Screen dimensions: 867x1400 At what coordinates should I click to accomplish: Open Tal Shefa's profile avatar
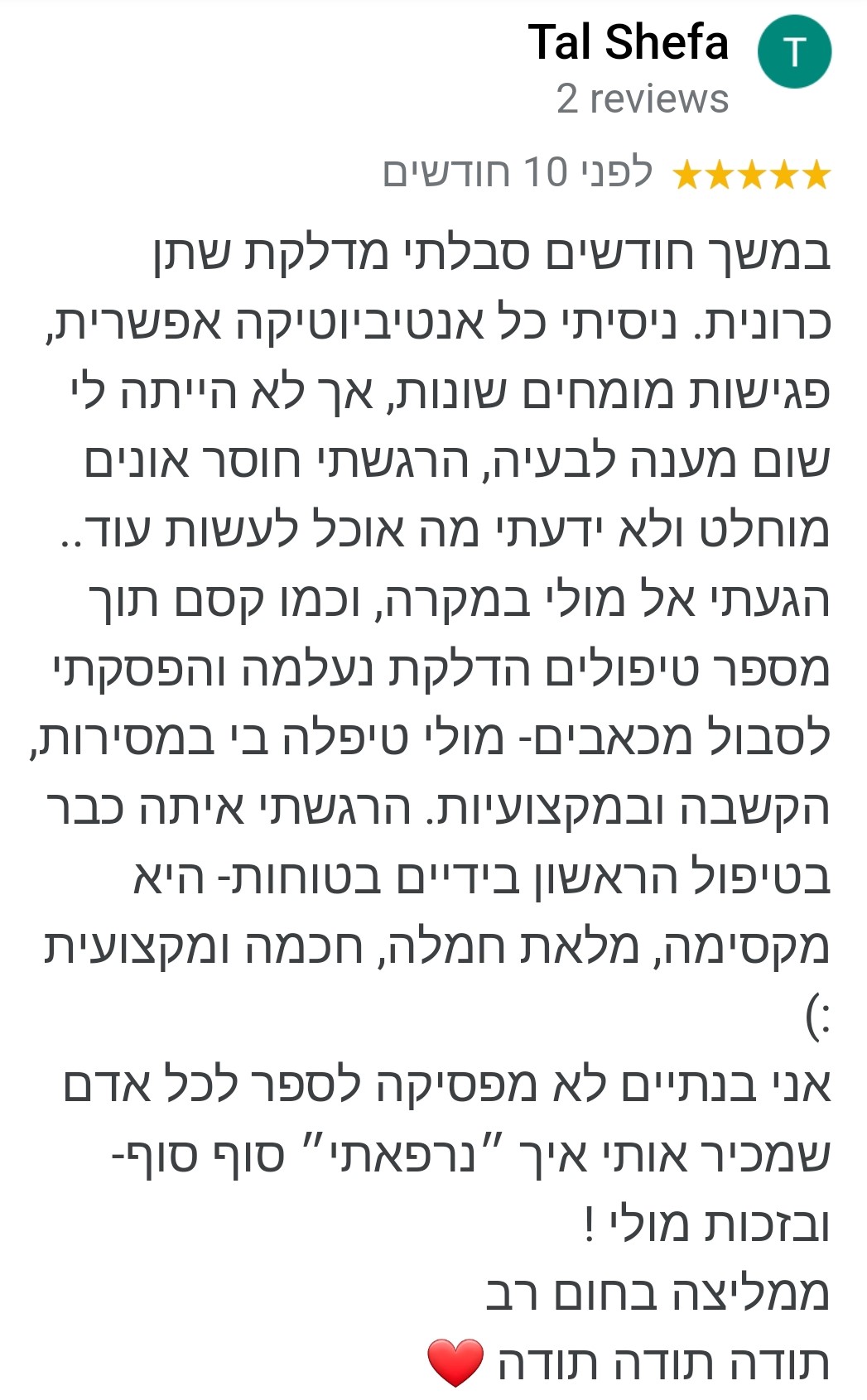(794, 51)
